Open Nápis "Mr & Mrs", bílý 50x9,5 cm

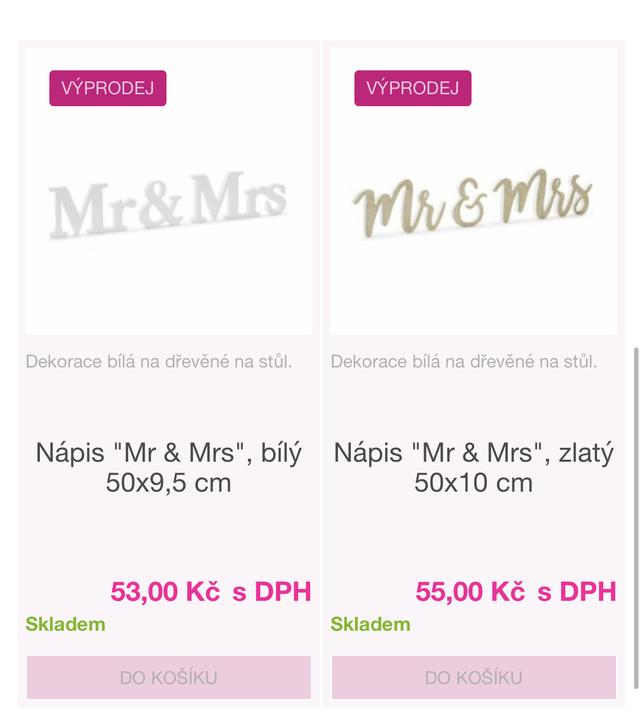point(169,467)
